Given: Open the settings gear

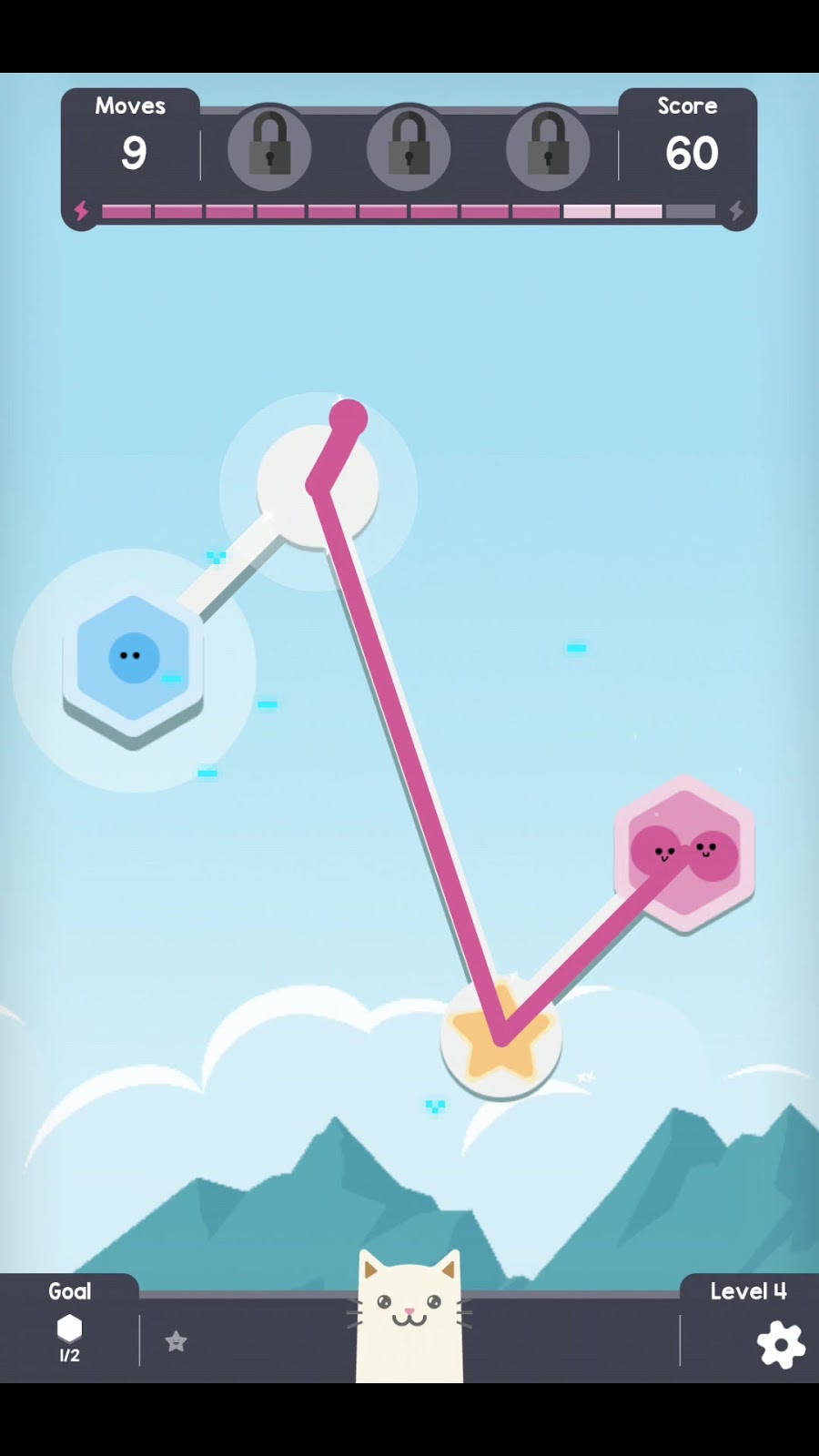Looking at the screenshot, I should point(781,1345).
